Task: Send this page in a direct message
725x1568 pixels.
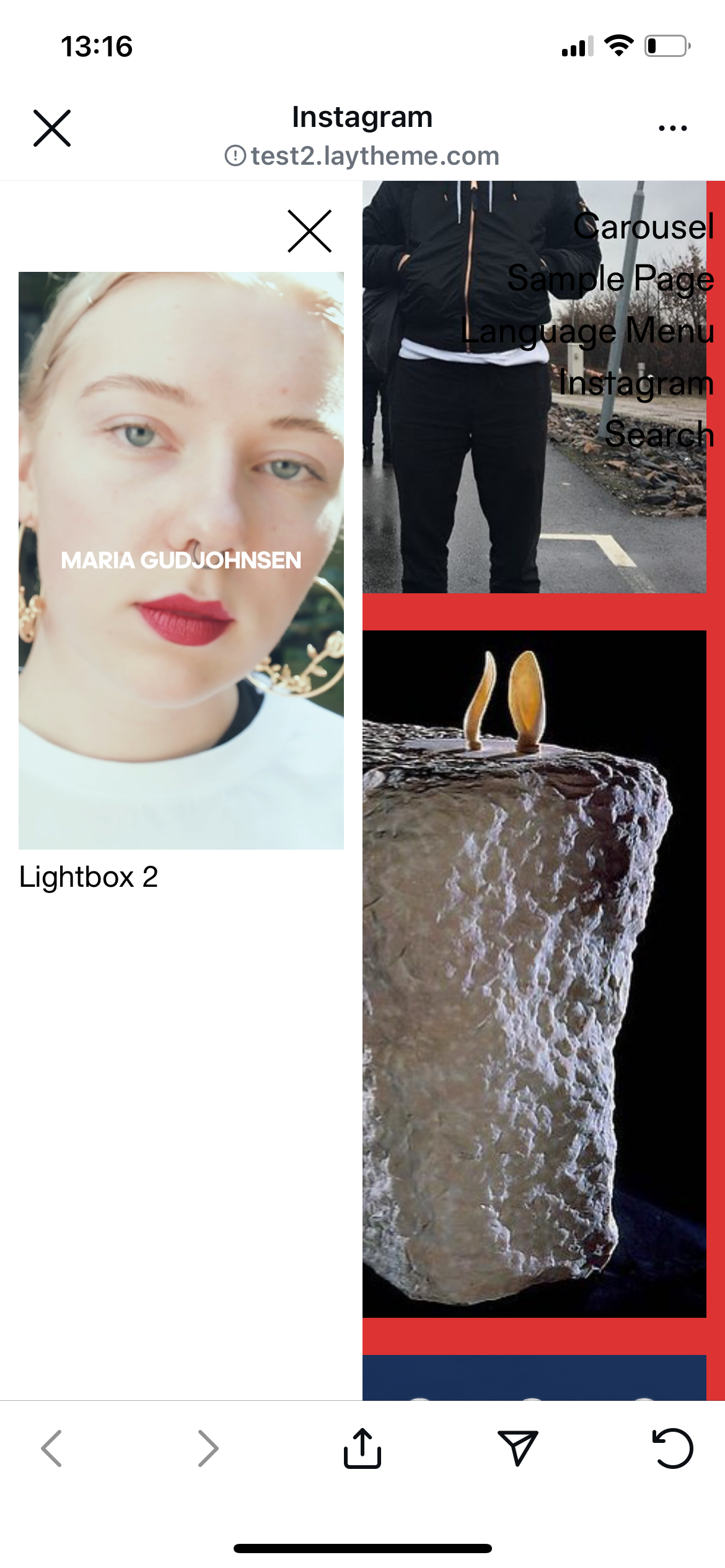Action: [517, 1448]
